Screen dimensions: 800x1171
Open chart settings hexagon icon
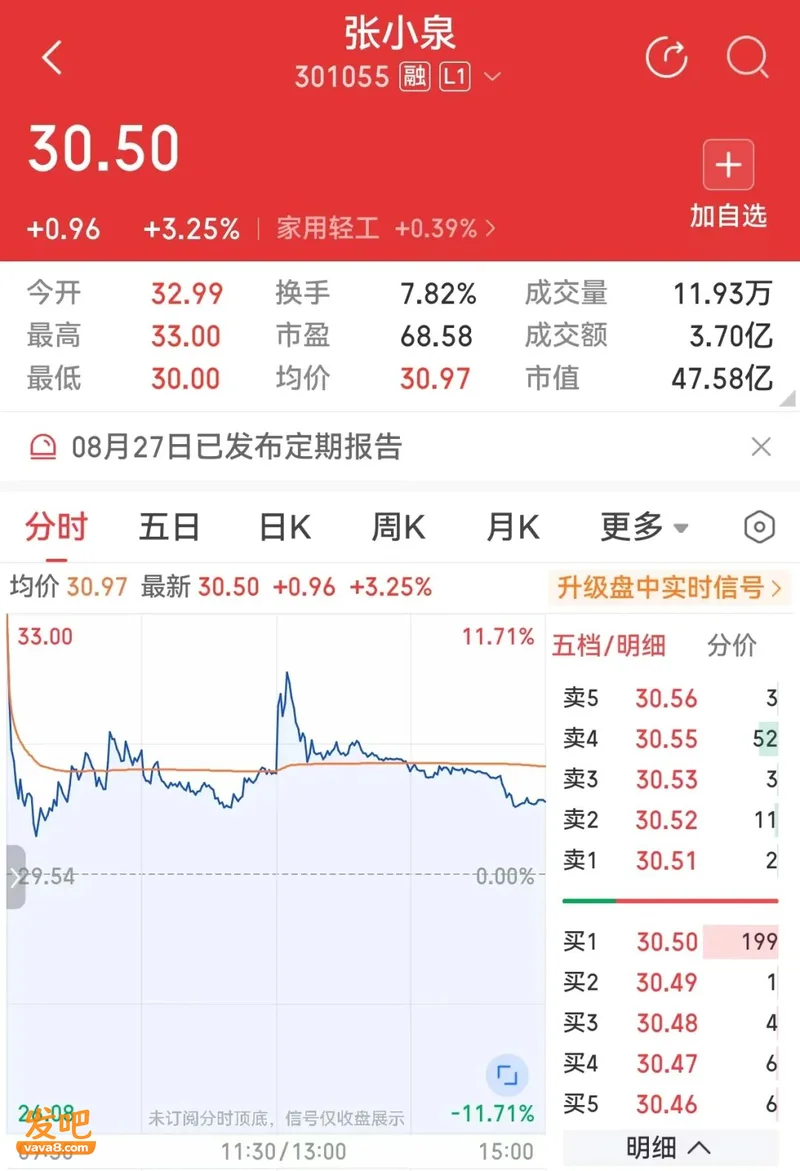click(x=760, y=527)
